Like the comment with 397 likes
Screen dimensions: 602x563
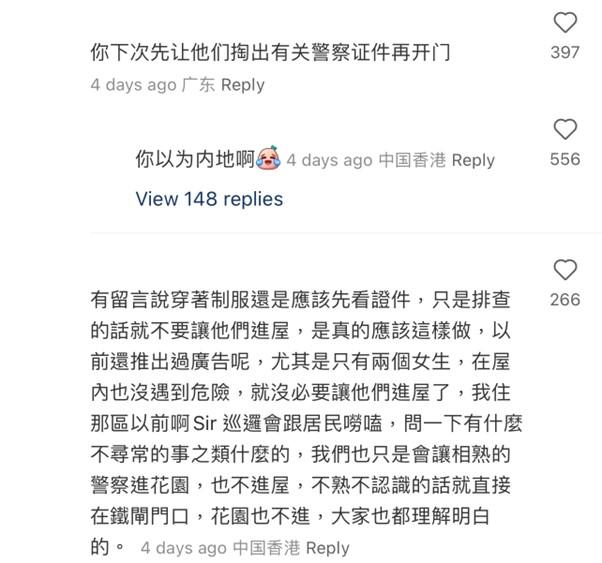(x=565, y=23)
